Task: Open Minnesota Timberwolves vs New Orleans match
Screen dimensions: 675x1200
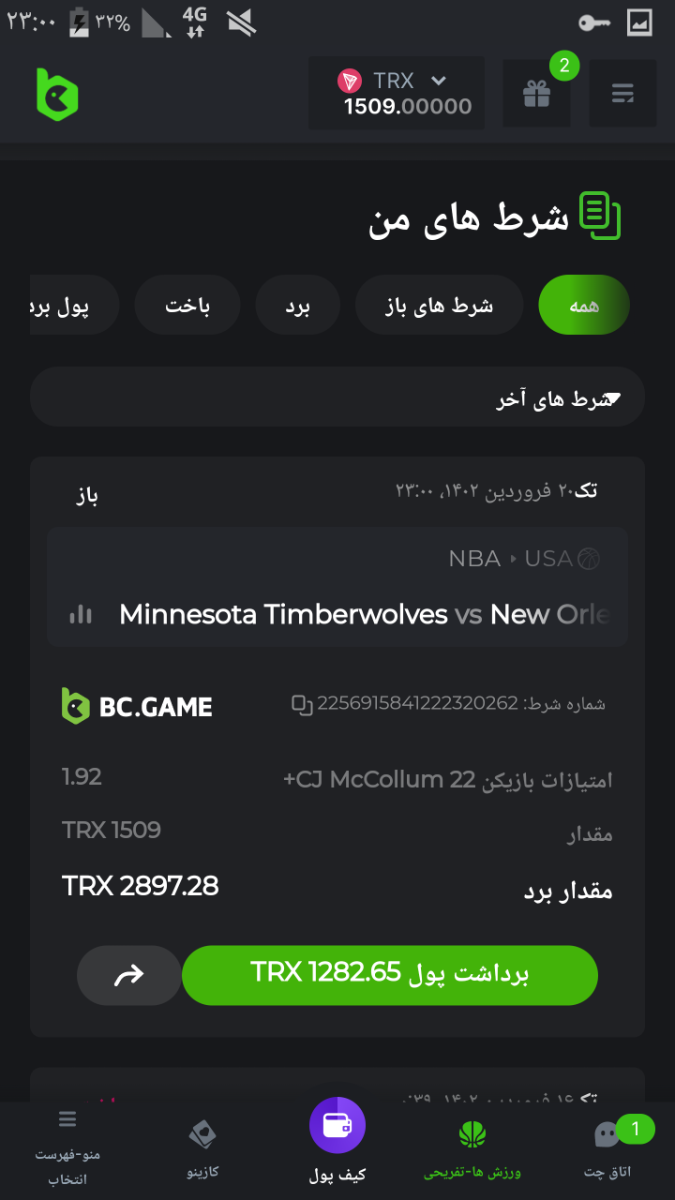Action: [364, 614]
